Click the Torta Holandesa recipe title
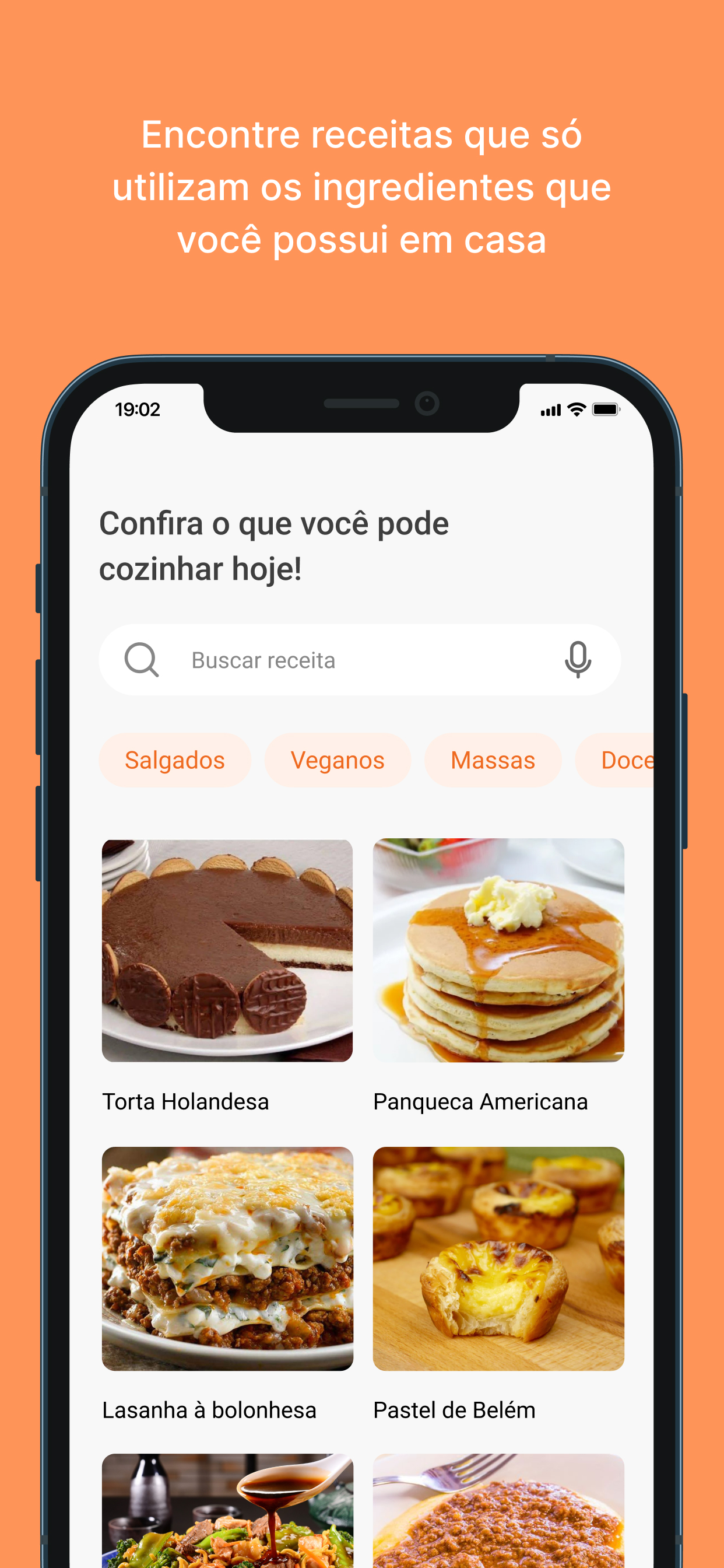 click(185, 1102)
